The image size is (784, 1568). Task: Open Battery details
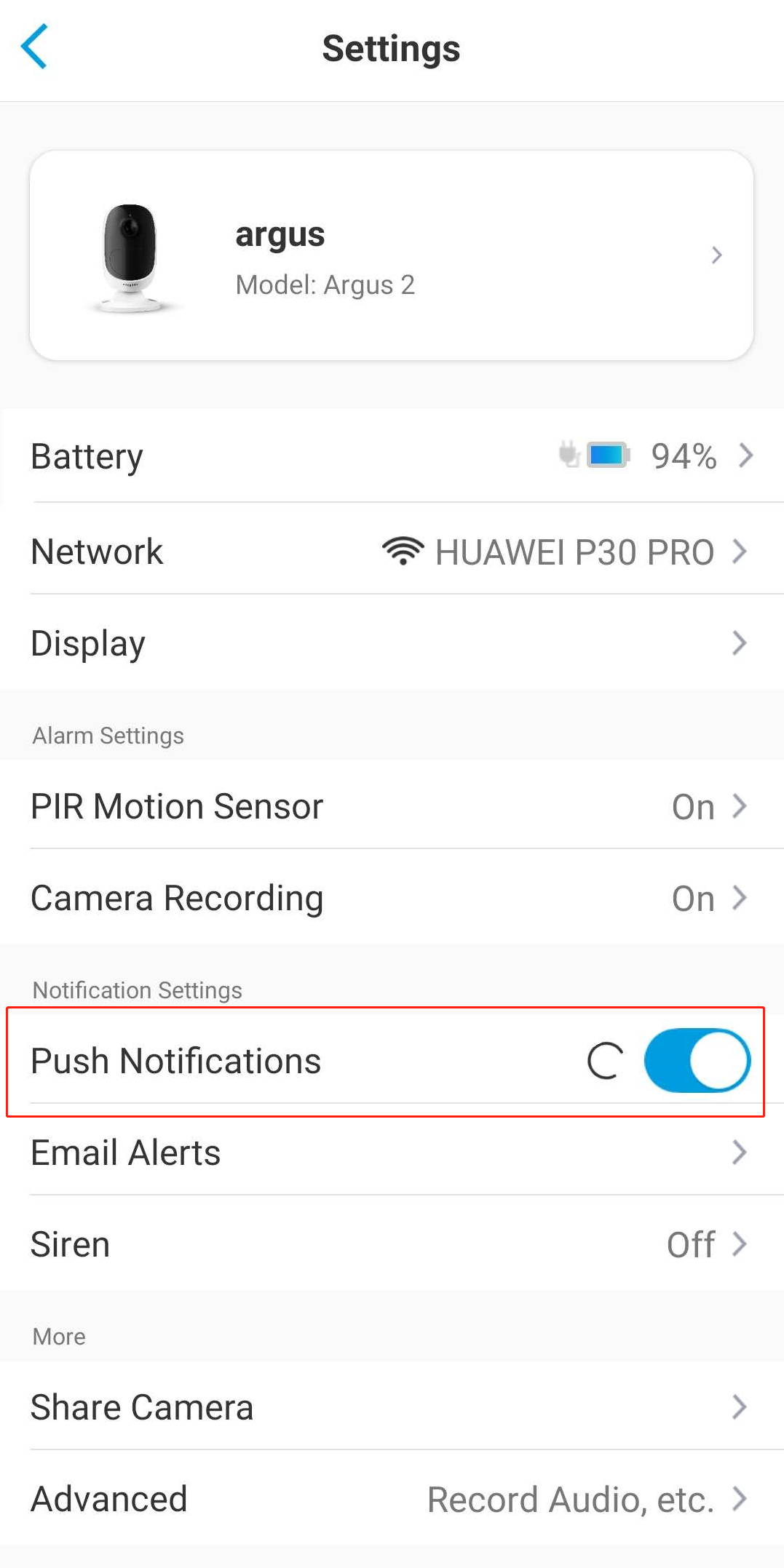(392, 456)
